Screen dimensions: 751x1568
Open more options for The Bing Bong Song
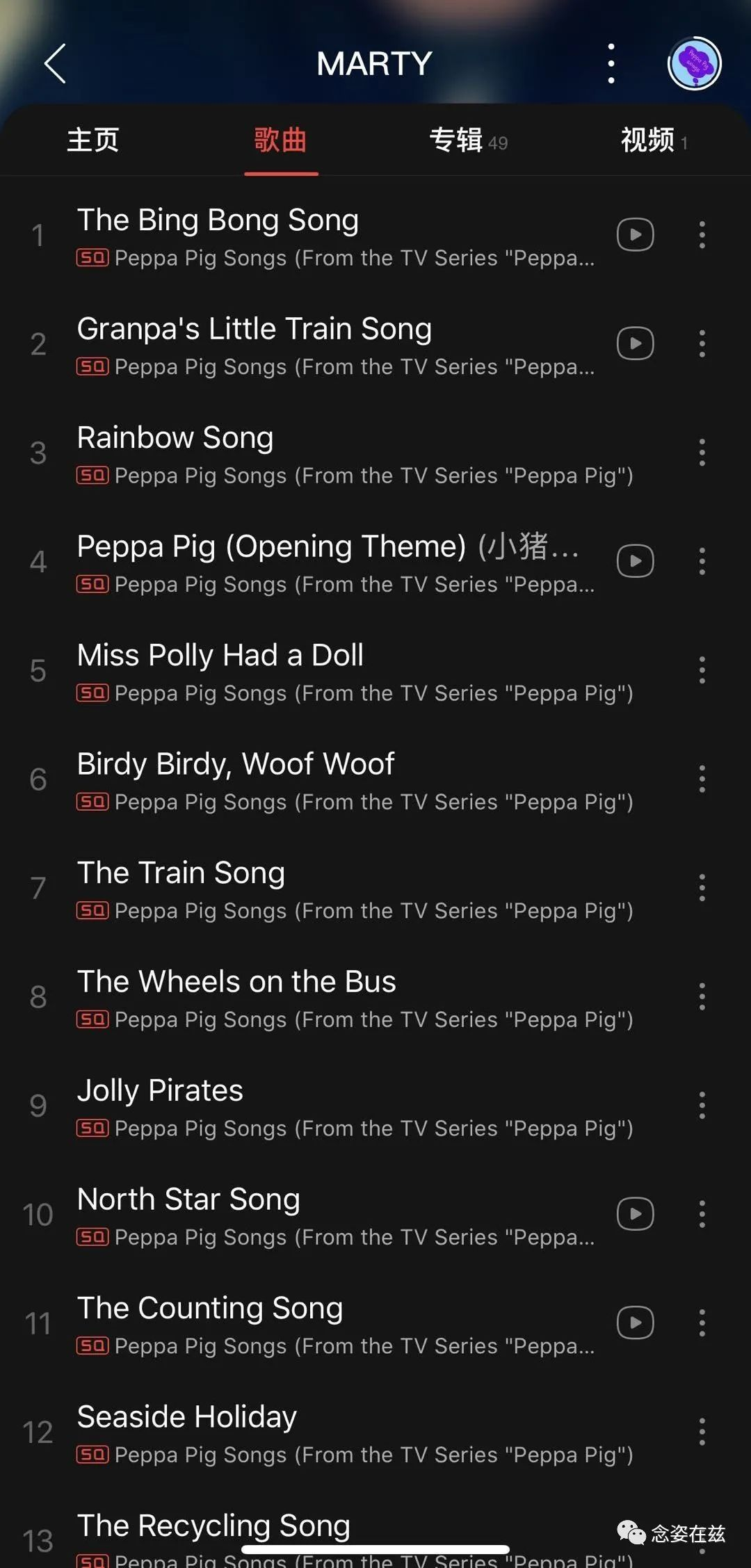click(x=702, y=235)
